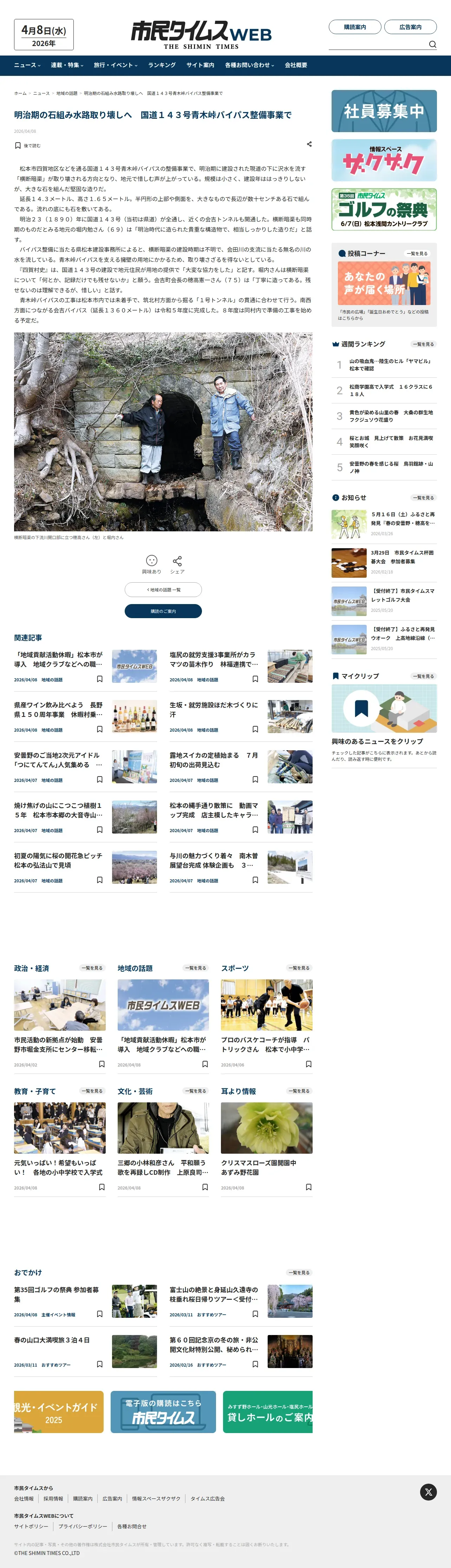The width and height of the screenshot is (451, 1568).
Task: Bookmark the クリスマスローズ園開園中 article
Action: coord(309,1187)
